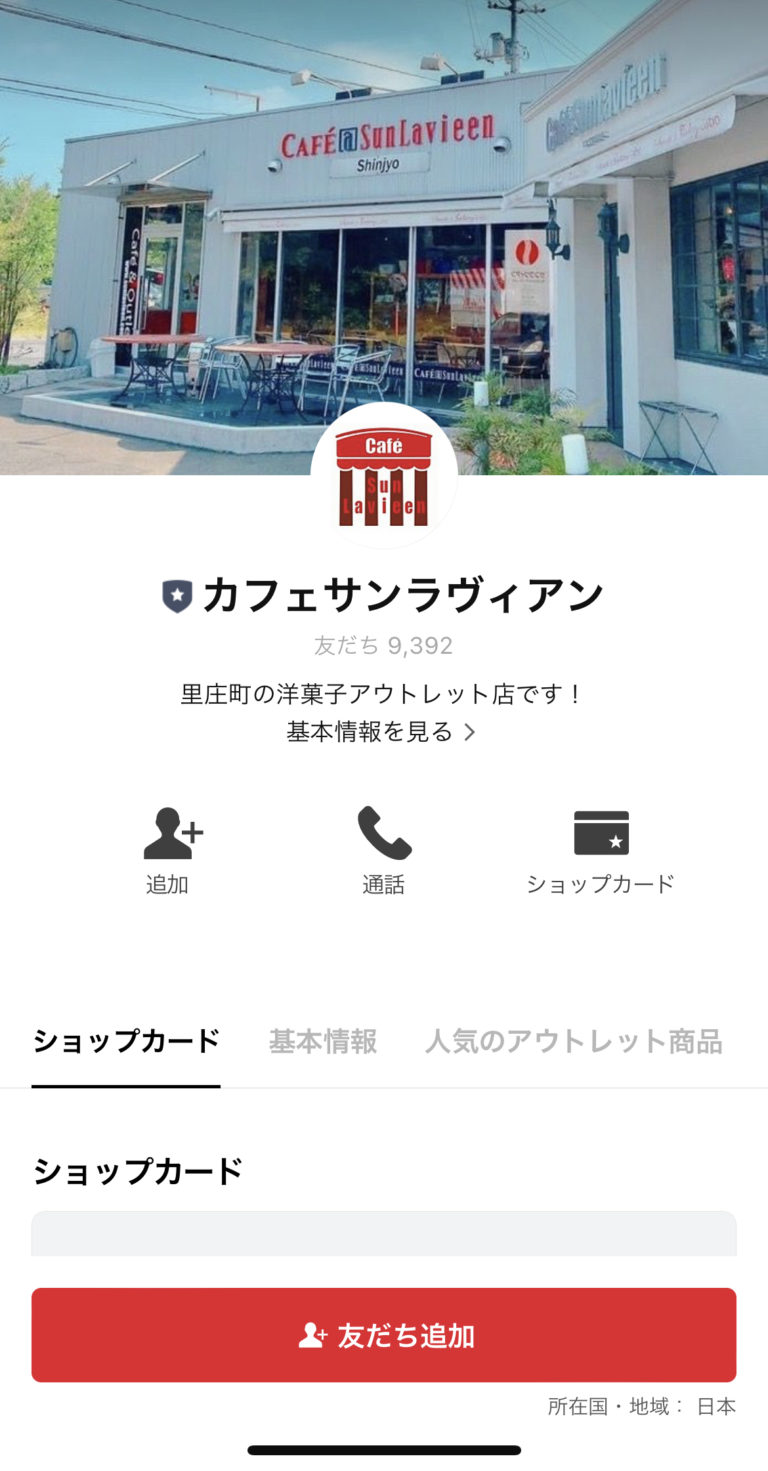This screenshot has width=768, height=1471.
Task: Switch to the 基本情報 tab
Action: pos(321,1042)
